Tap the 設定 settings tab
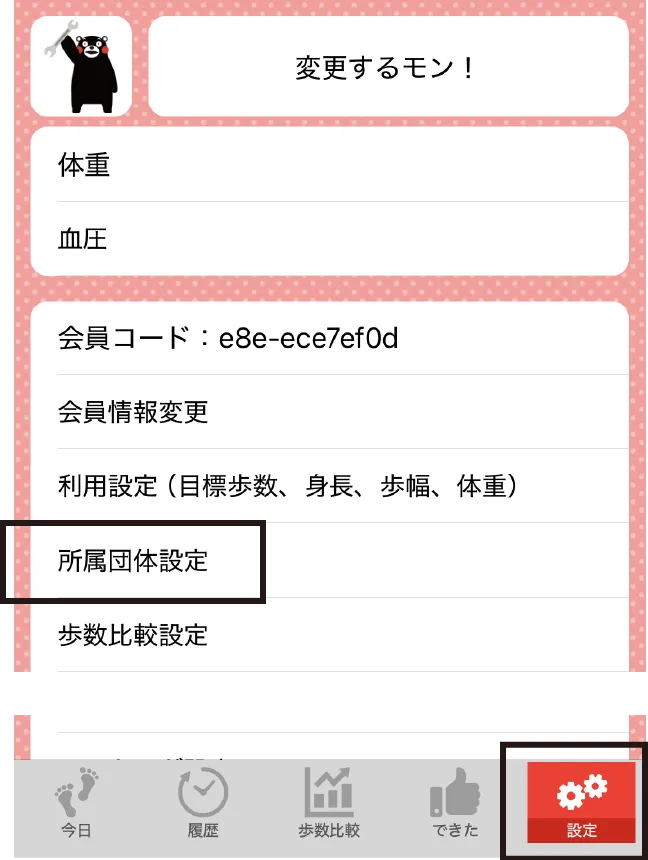Screen dimensions: 648x860 click(x=581, y=803)
